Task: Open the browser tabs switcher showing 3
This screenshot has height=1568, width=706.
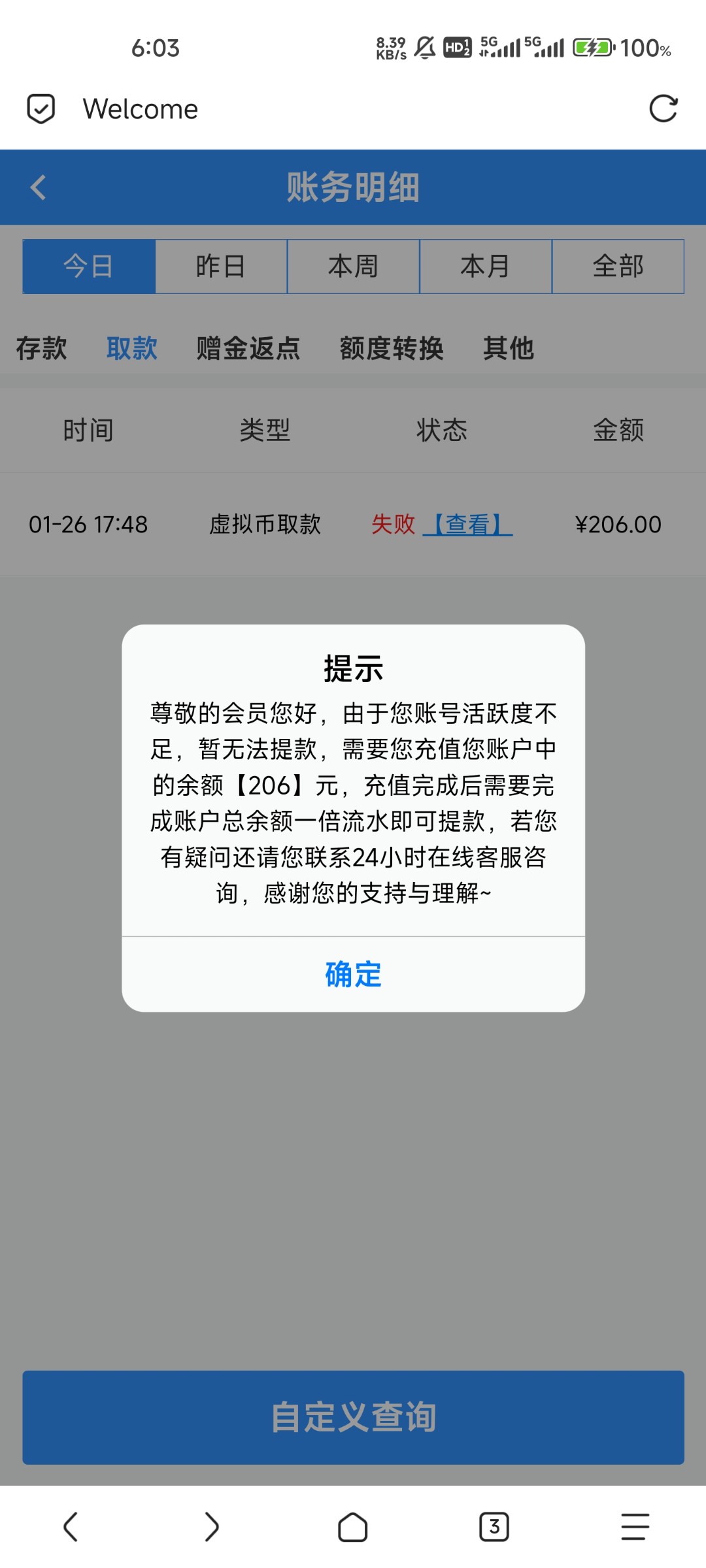Action: (x=494, y=1527)
